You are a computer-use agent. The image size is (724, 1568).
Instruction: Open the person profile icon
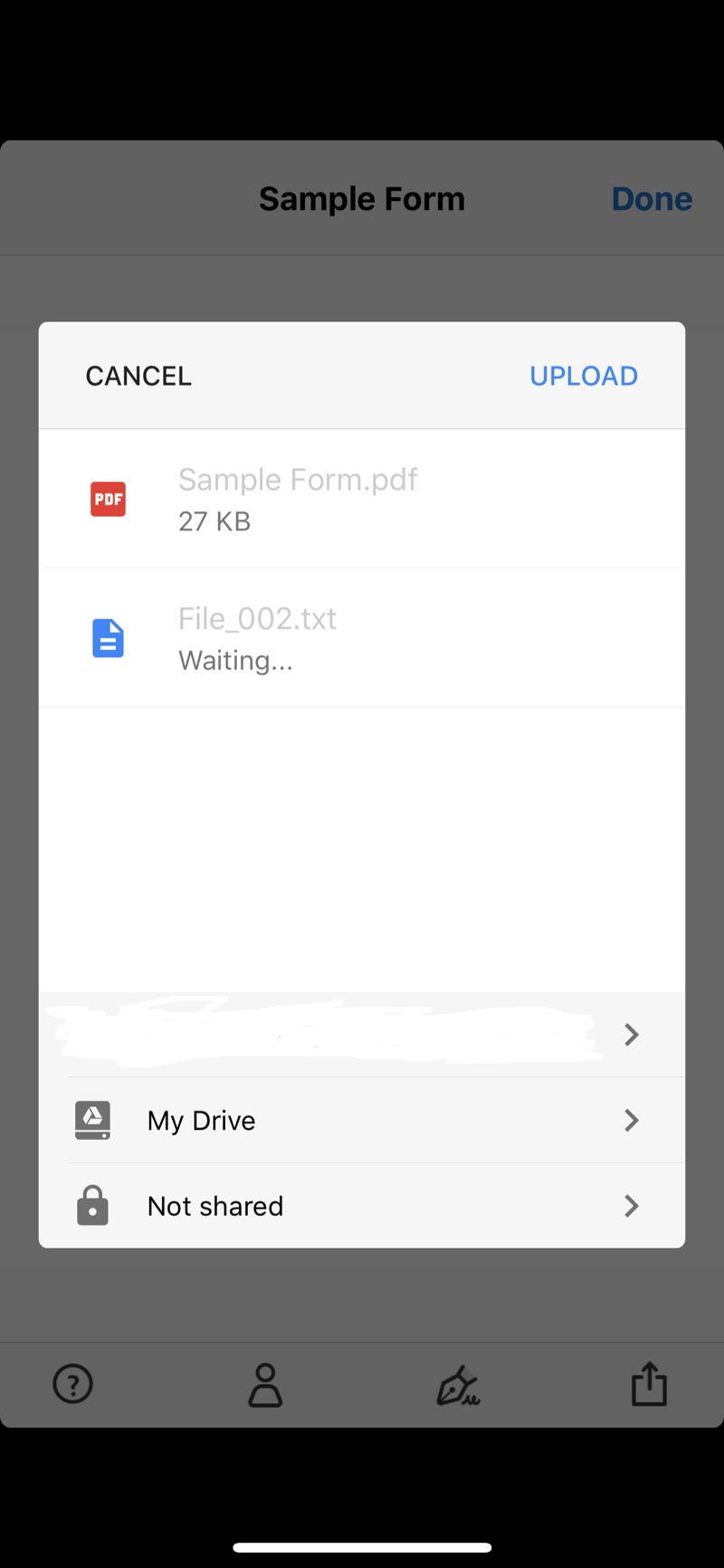tap(265, 1384)
